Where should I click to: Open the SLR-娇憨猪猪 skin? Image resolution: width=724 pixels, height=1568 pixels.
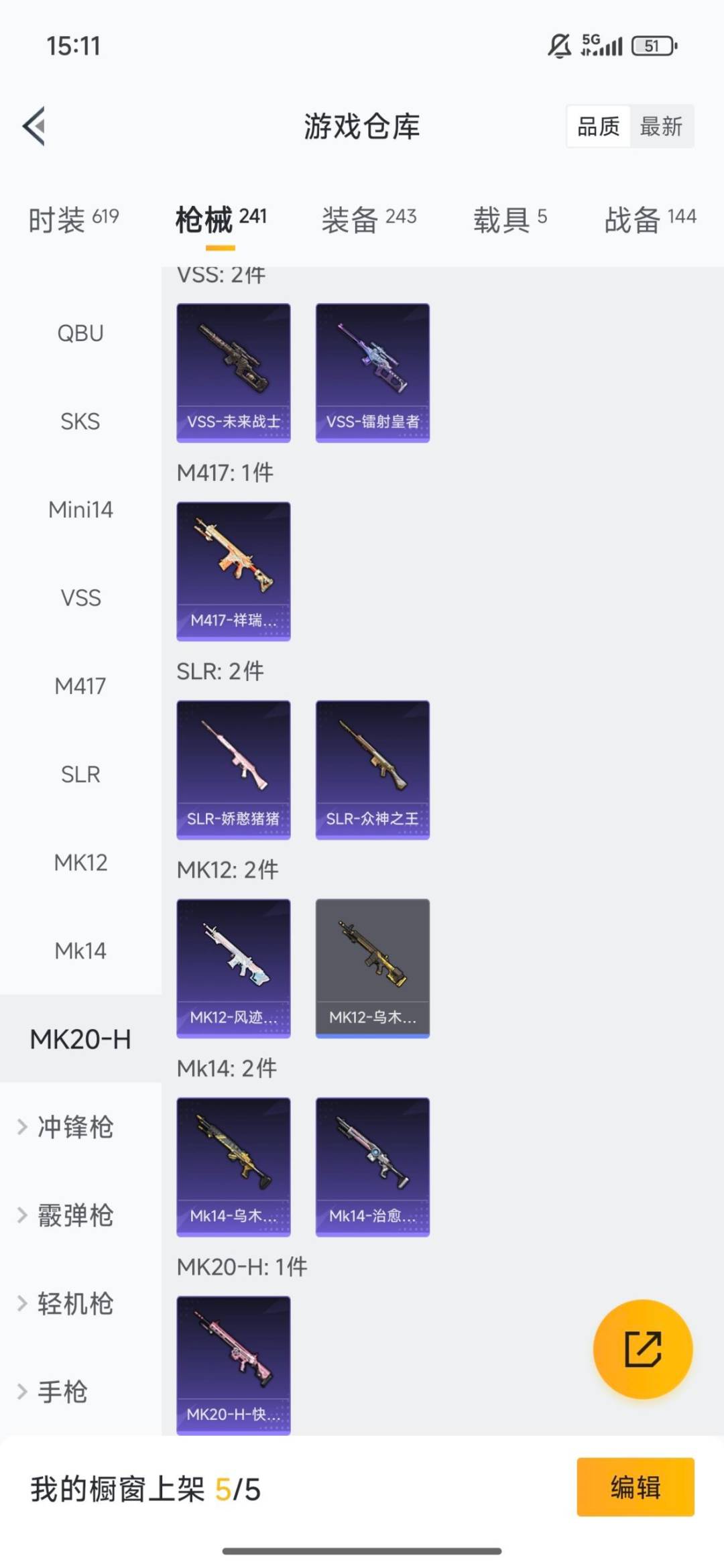tap(233, 770)
